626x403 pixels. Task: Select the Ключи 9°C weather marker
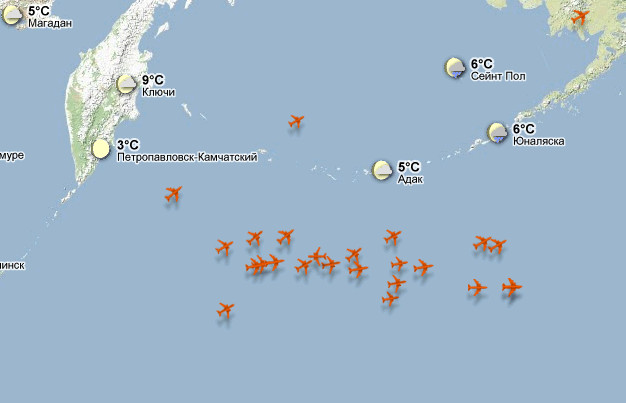click(127, 84)
